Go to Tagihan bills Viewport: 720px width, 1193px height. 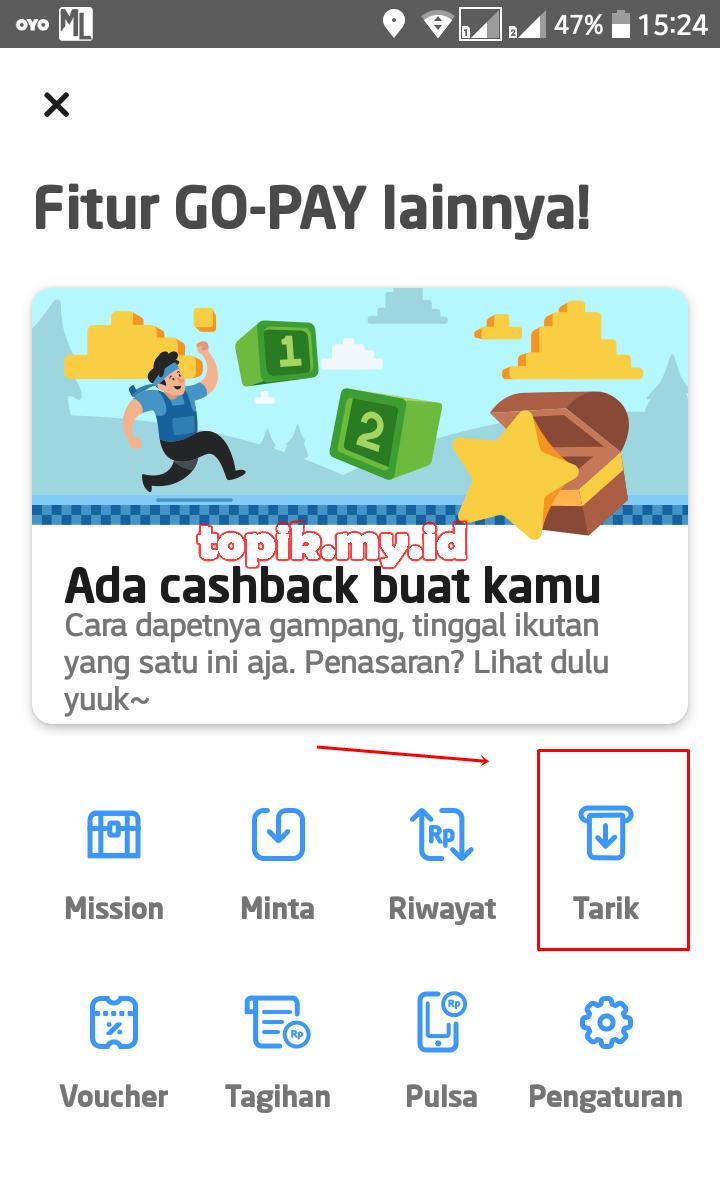coord(278,1054)
